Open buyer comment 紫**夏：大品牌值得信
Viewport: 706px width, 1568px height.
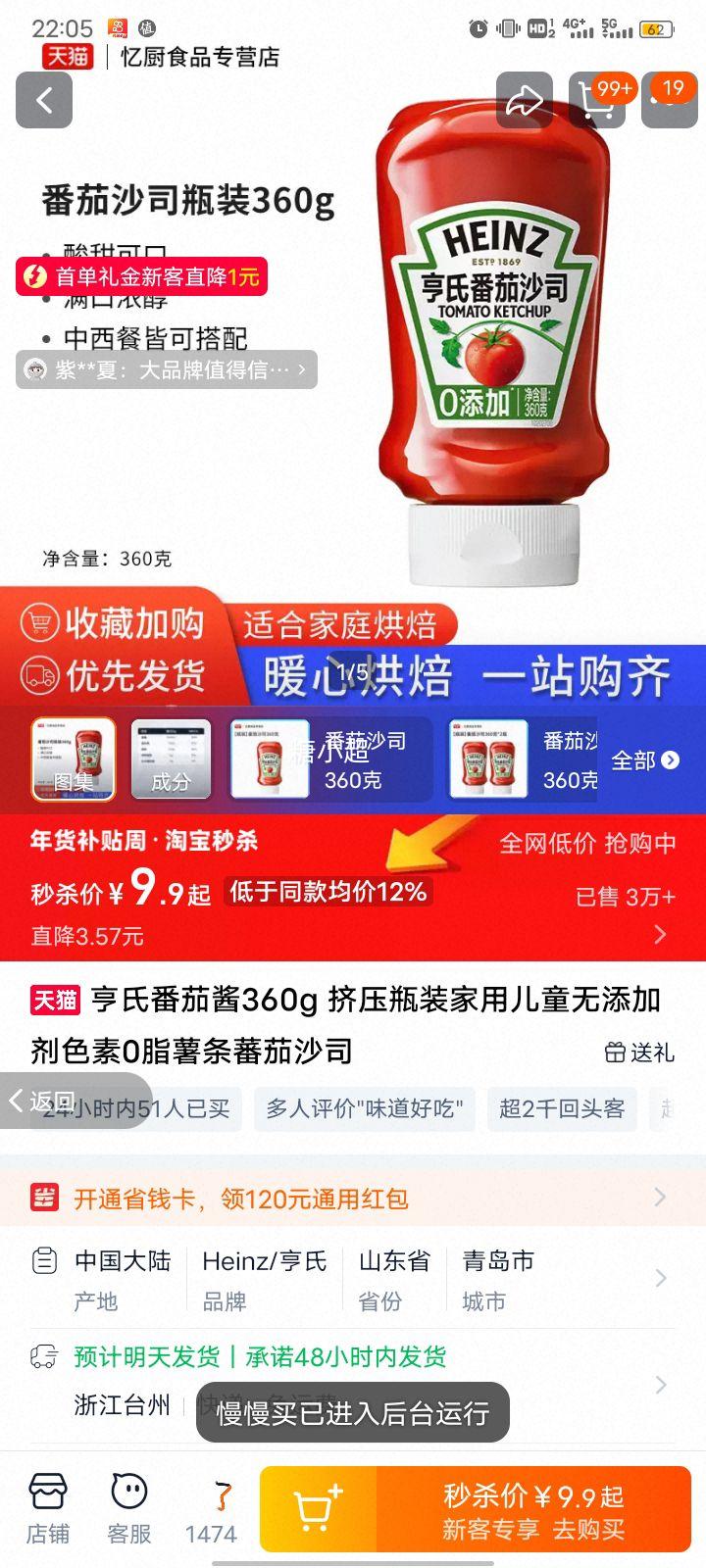pyautogui.click(x=167, y=371)
